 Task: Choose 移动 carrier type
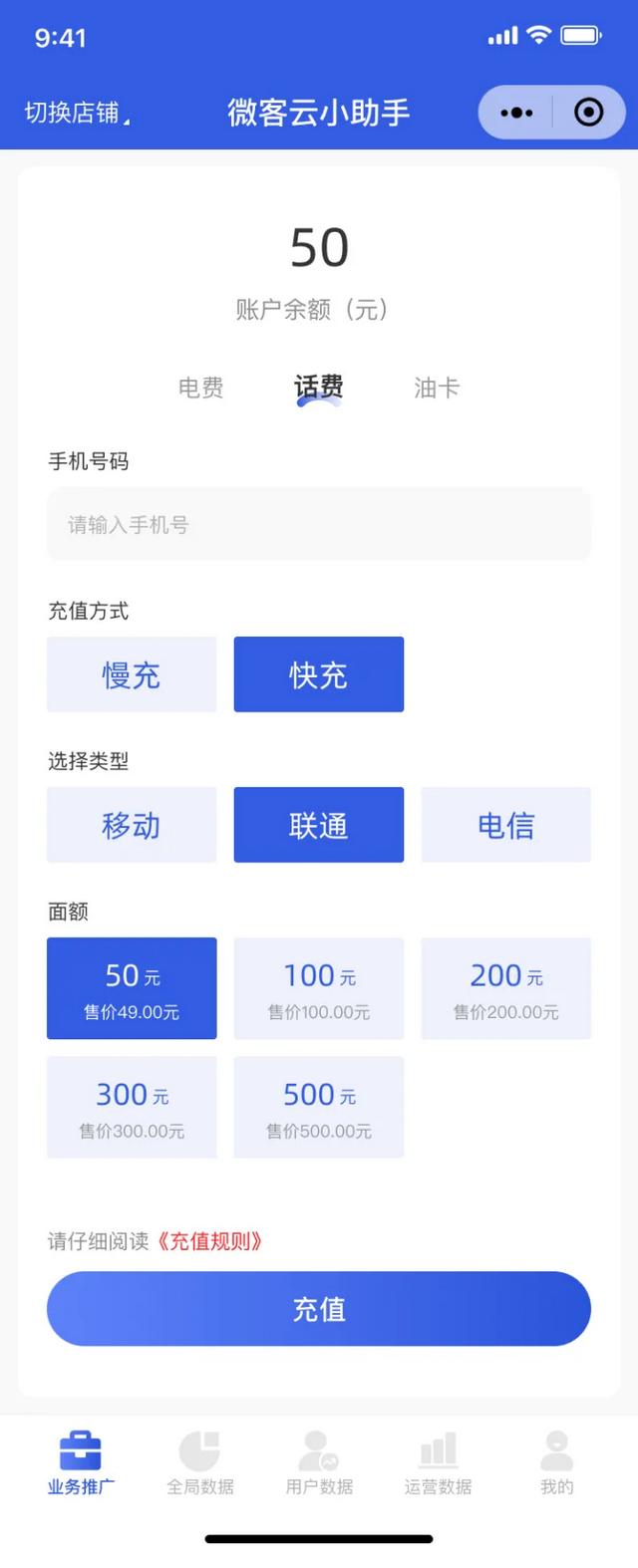[x=132, y=825]
